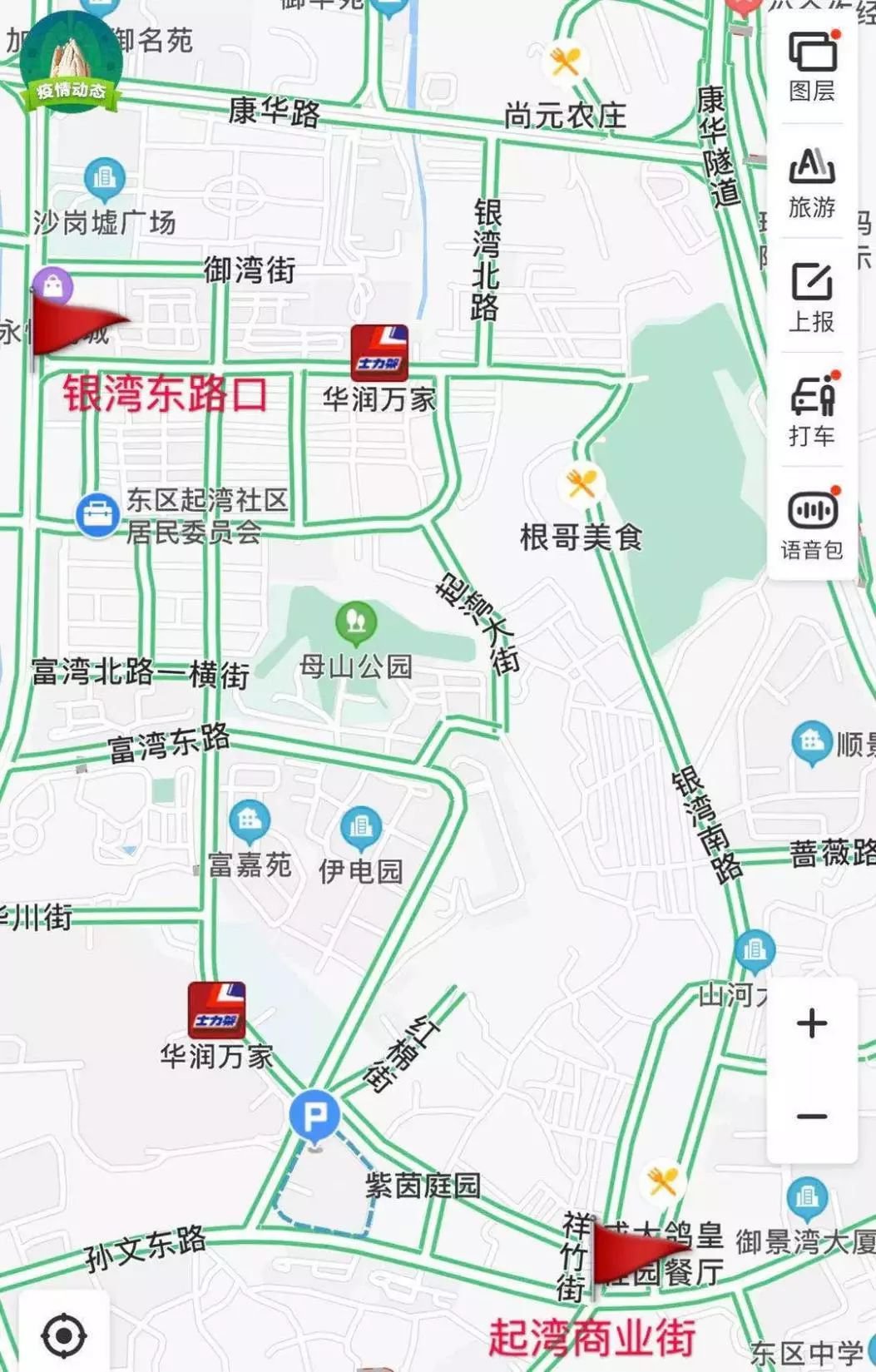Open the 疫情动态 epidemic updates badge
The image size is (876, 1372).
(x=71, y=62)
